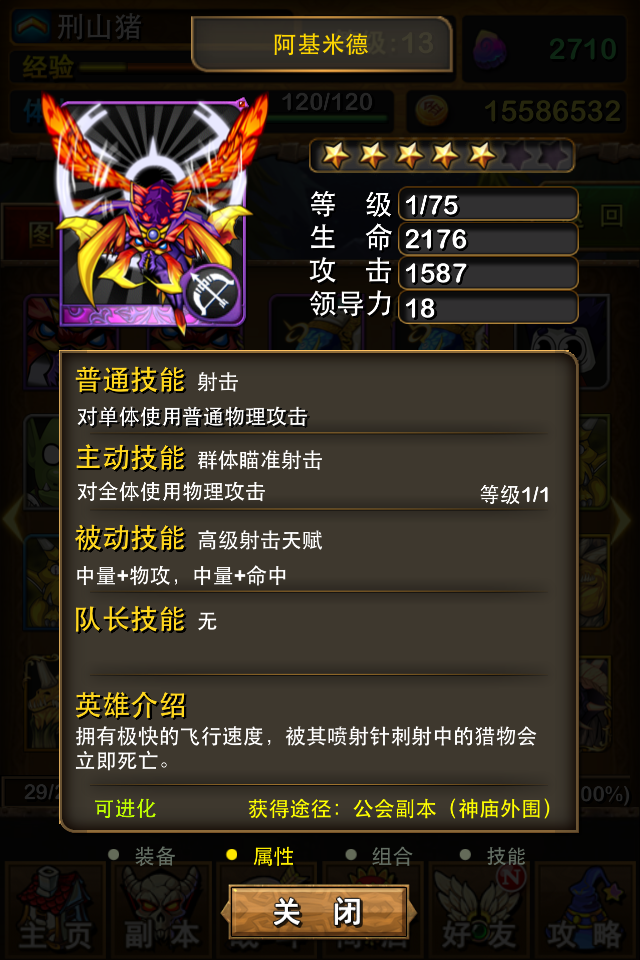Close the hero detail dialog
640x960 pixels.
[318, 912]
